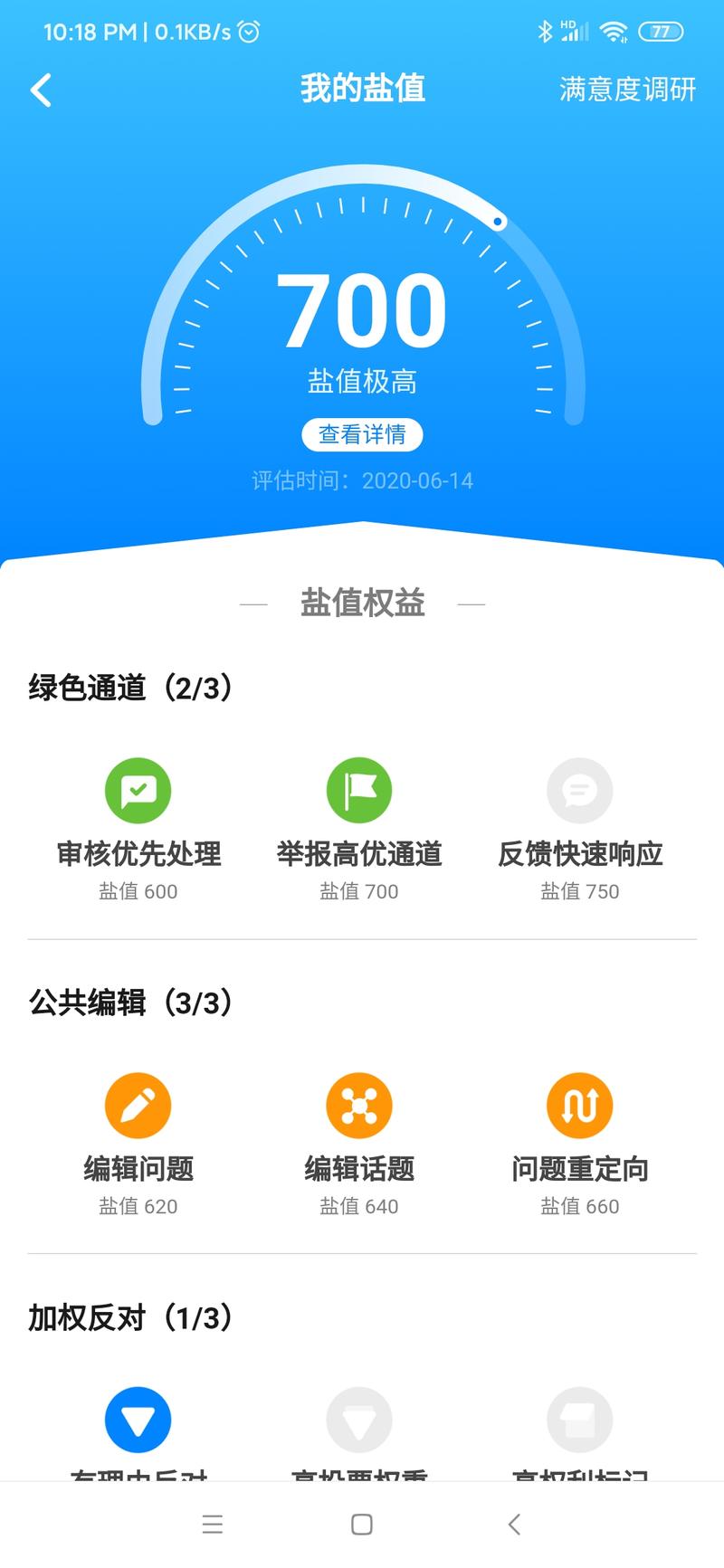Expand the 加权反对 (1/3) section
The width and height of the screenshot is (724, 1568).
click(129, 1317)
